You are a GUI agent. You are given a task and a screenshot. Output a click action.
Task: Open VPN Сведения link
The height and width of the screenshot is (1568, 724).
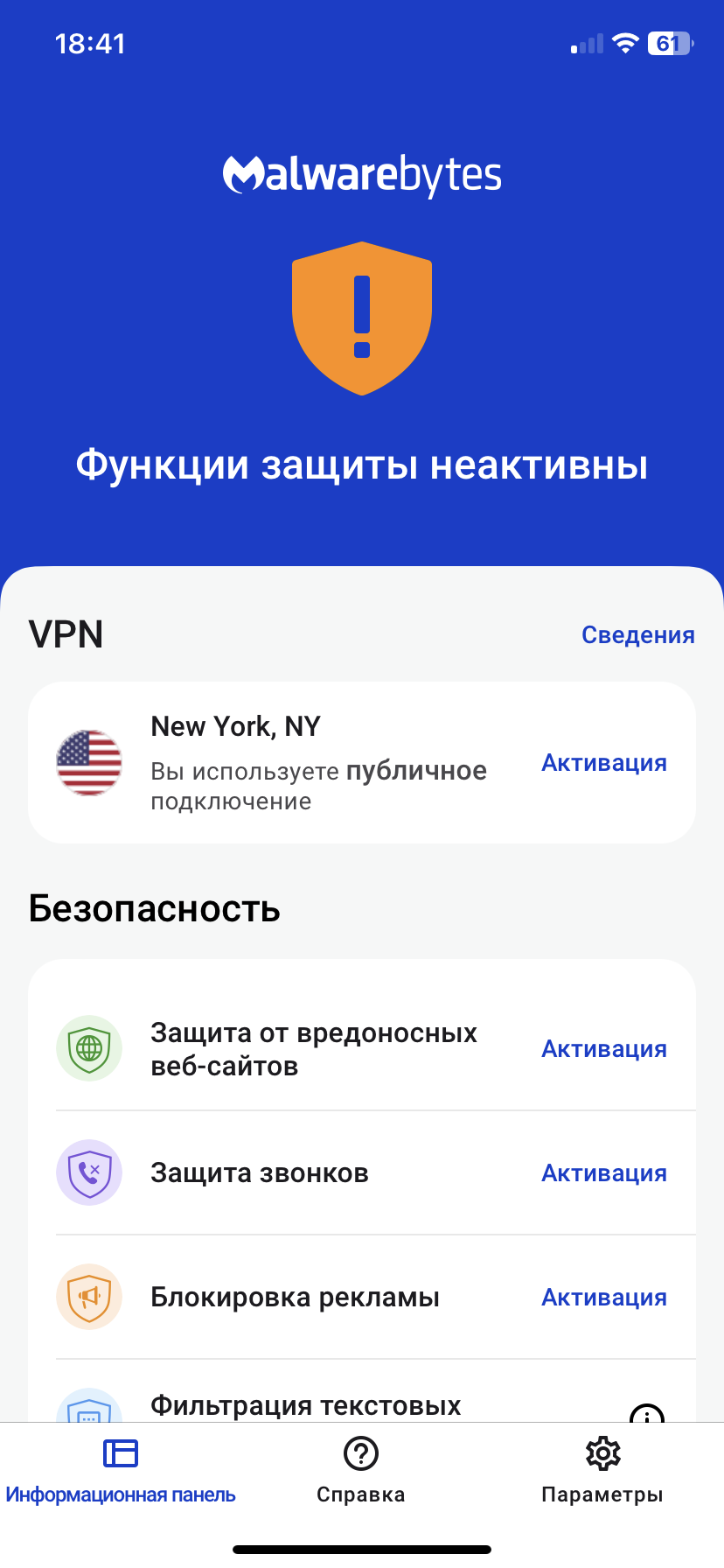(x=637, y=635)
